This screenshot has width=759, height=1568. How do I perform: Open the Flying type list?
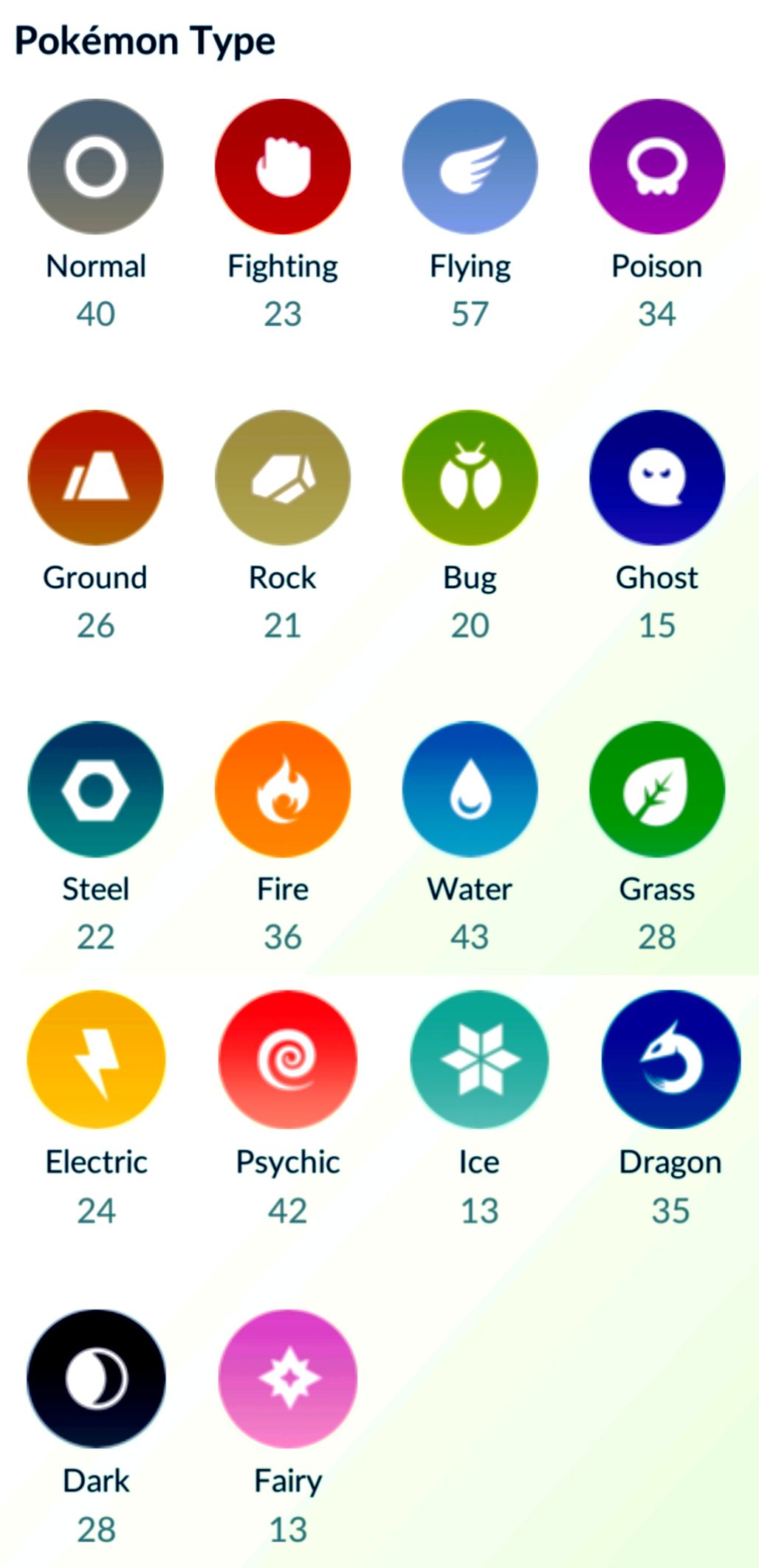(470, 167)
